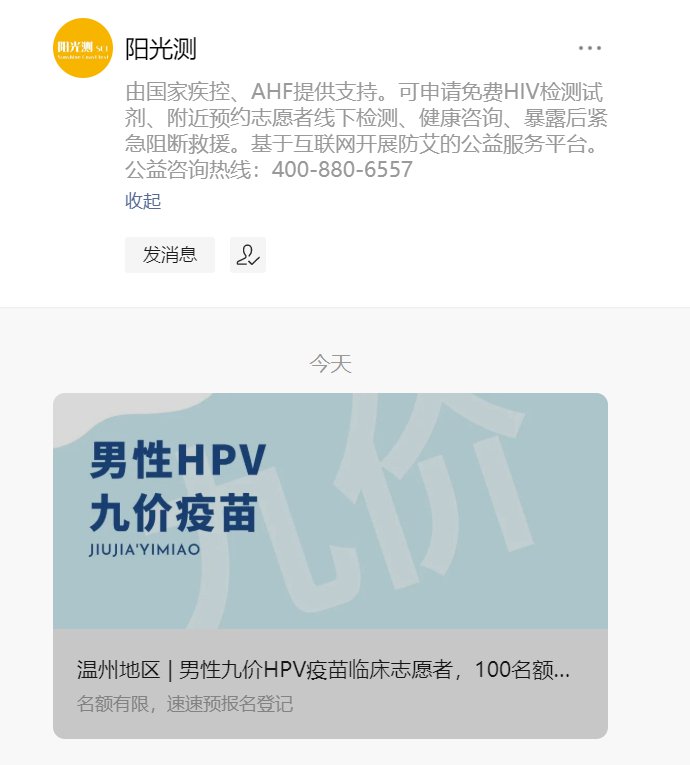Open the three-dot overflow menu

[590, 48]
